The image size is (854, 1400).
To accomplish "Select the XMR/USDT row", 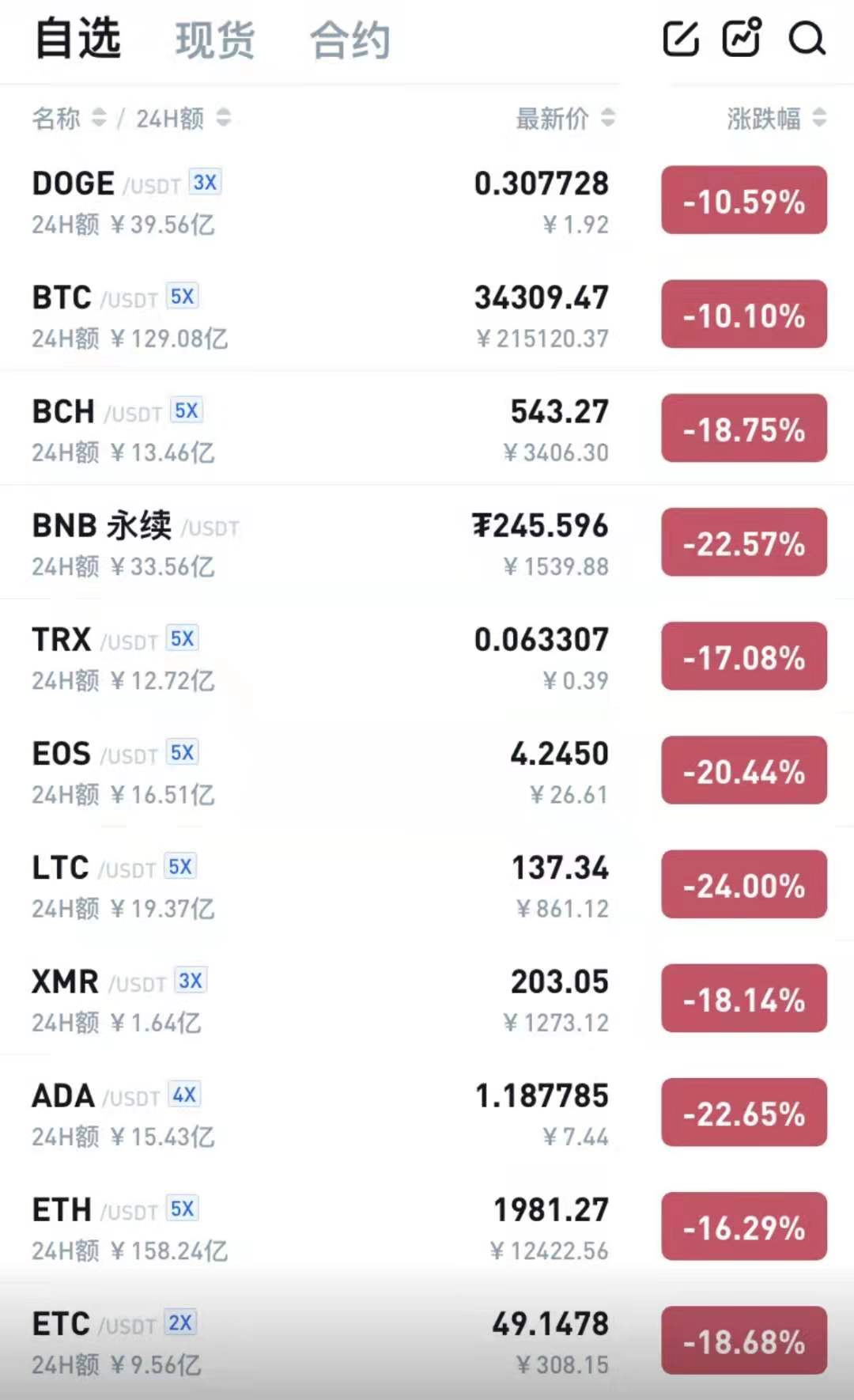I will (x=316, y=998).
